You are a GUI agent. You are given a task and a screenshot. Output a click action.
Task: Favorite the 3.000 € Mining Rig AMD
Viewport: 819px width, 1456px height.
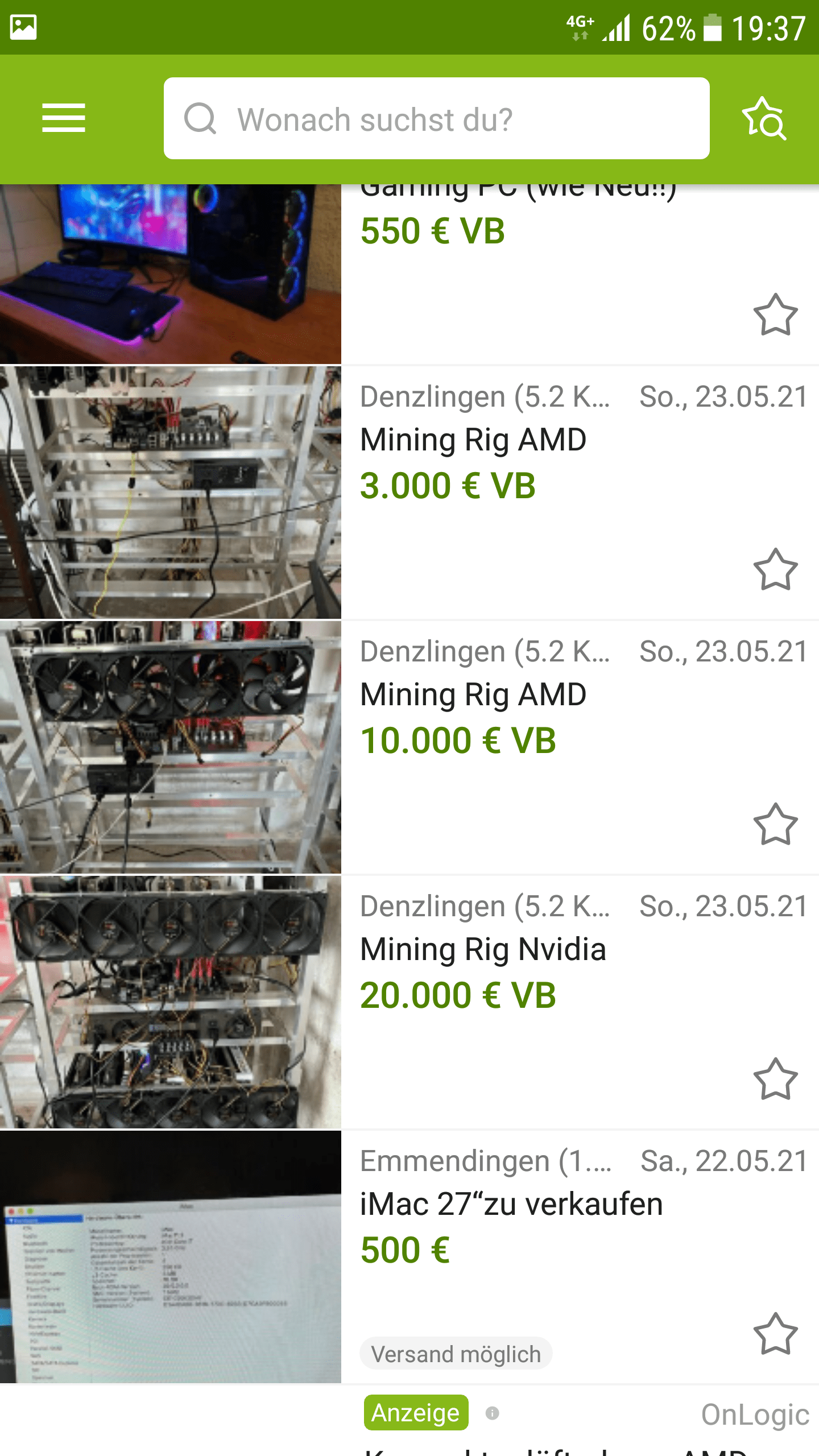(775, 570)
